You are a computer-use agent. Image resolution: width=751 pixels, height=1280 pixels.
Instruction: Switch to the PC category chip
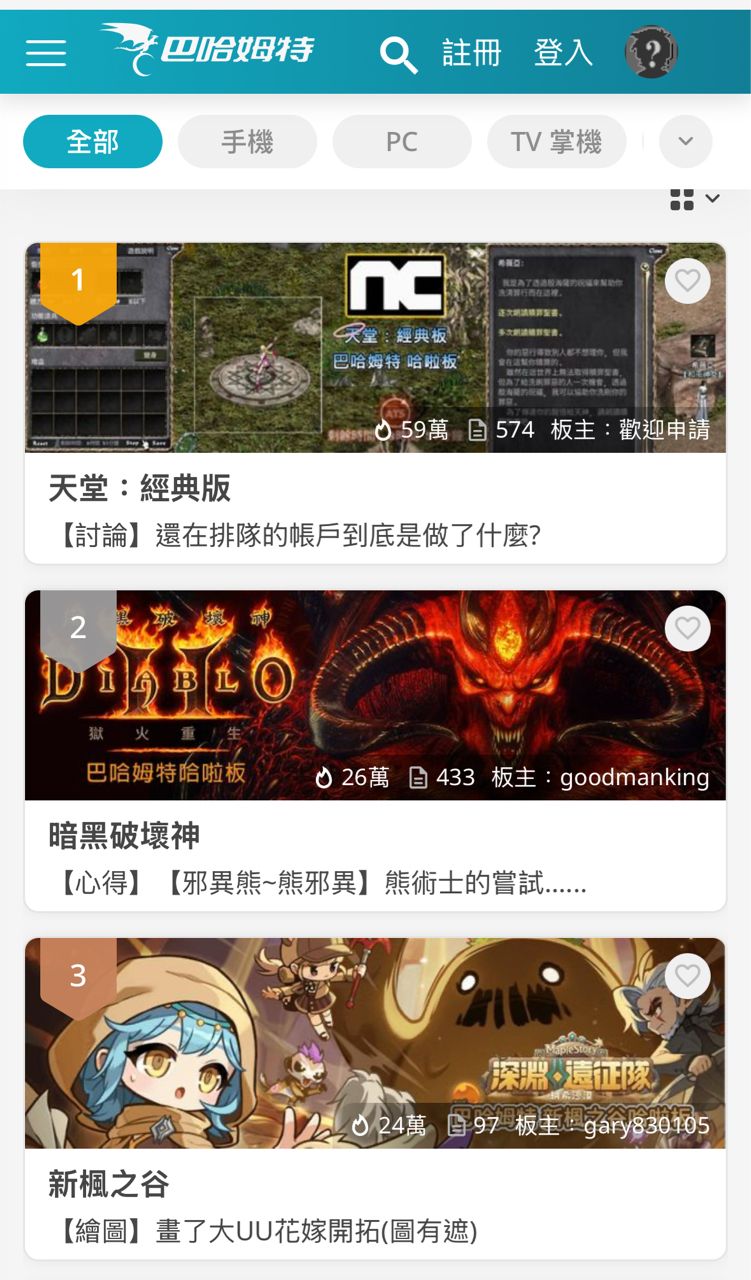(401, 142)
